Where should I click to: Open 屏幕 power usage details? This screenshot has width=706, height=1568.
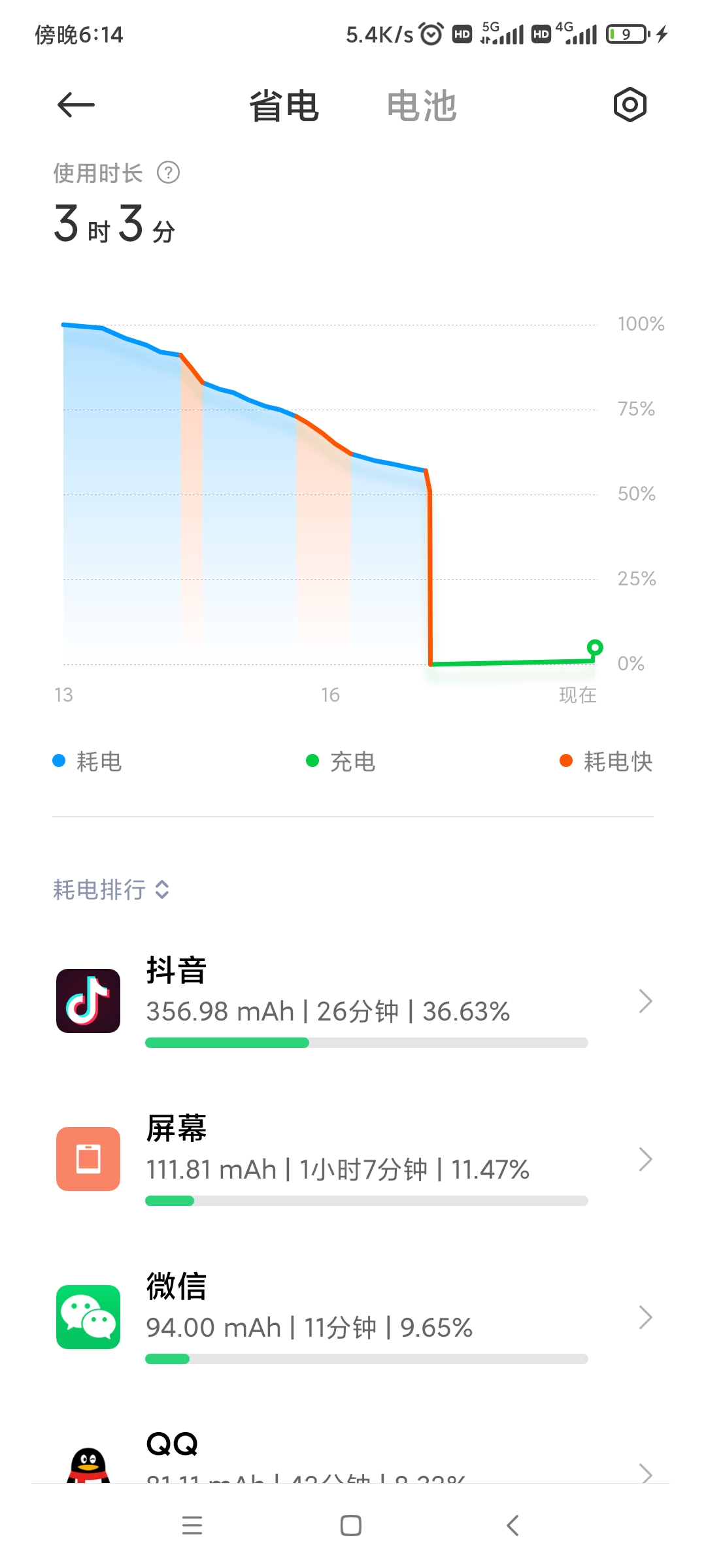[x=353, y=1159]
